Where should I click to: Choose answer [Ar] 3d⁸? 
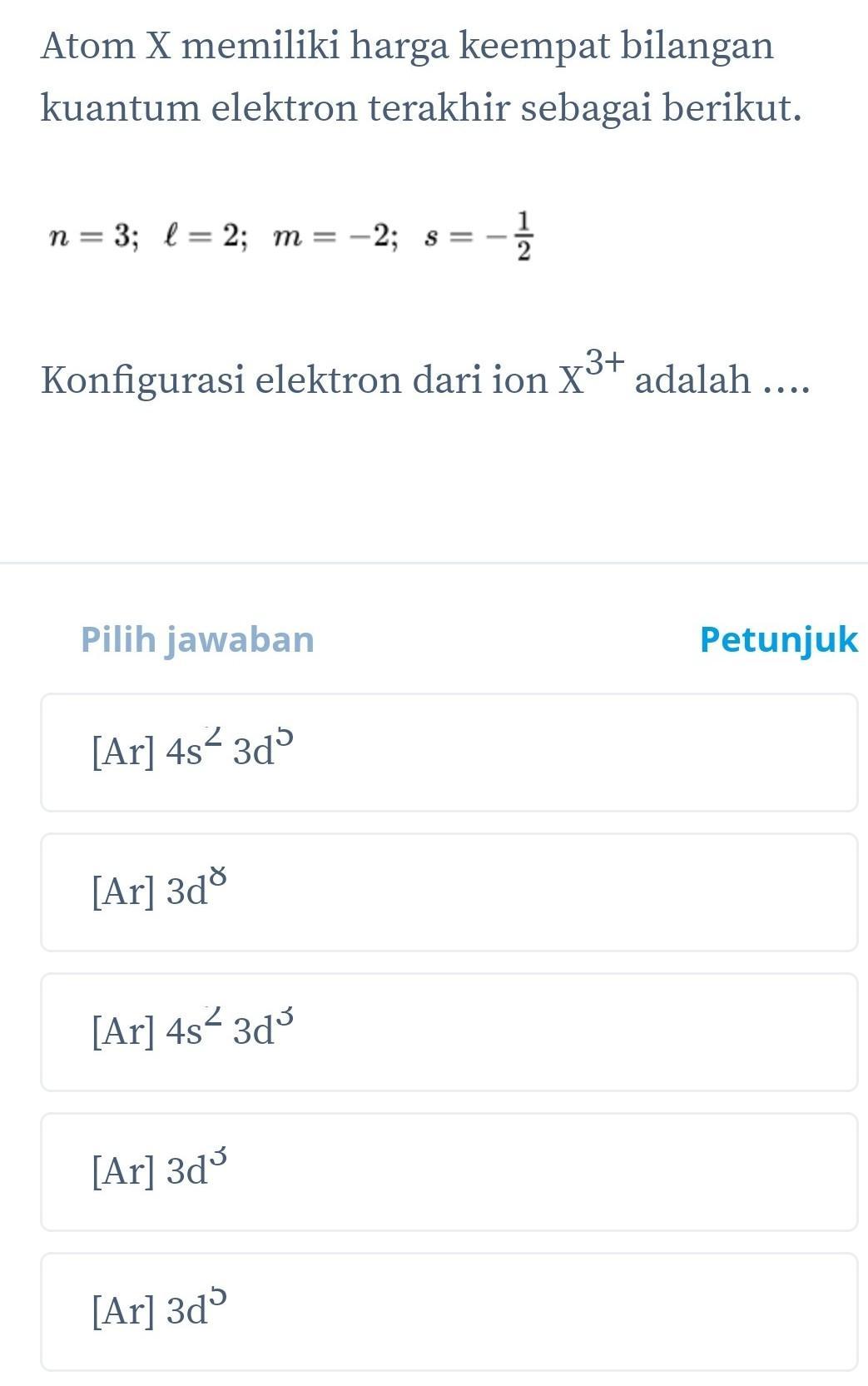[449, 892]
